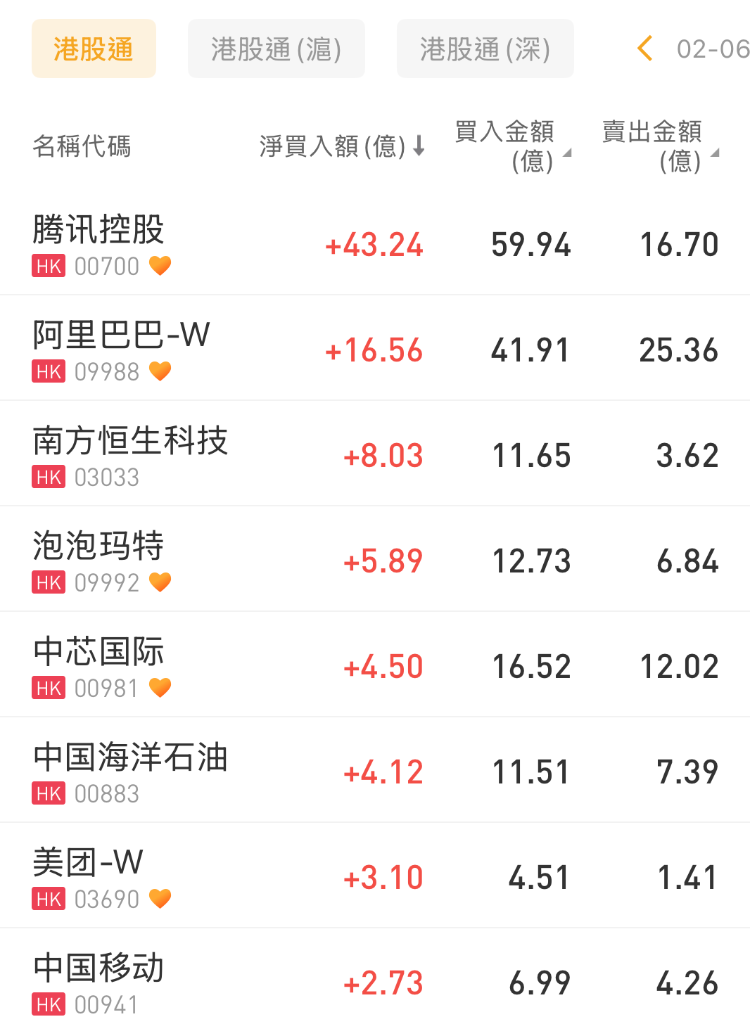View 中芯国际 stock details
The width and height of the screenshot is (750, 1024).
(98, 652)
